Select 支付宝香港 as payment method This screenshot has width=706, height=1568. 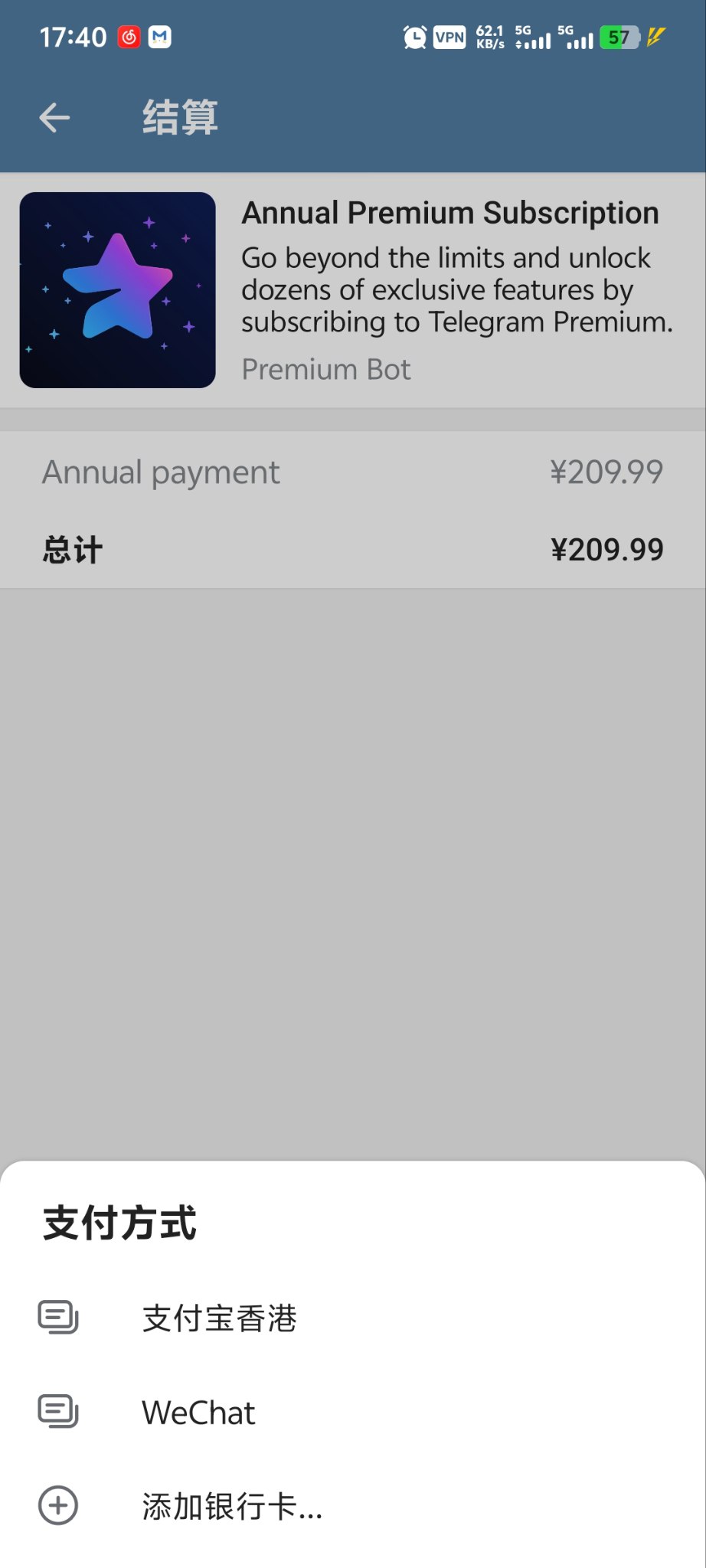(219, 1318)
